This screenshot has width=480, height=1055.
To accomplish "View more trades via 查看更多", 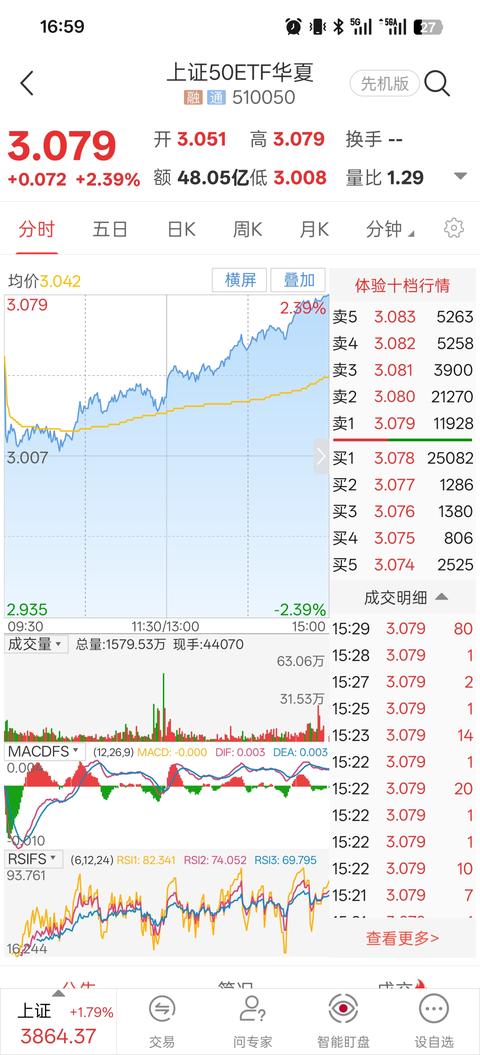I will point(403,938).
